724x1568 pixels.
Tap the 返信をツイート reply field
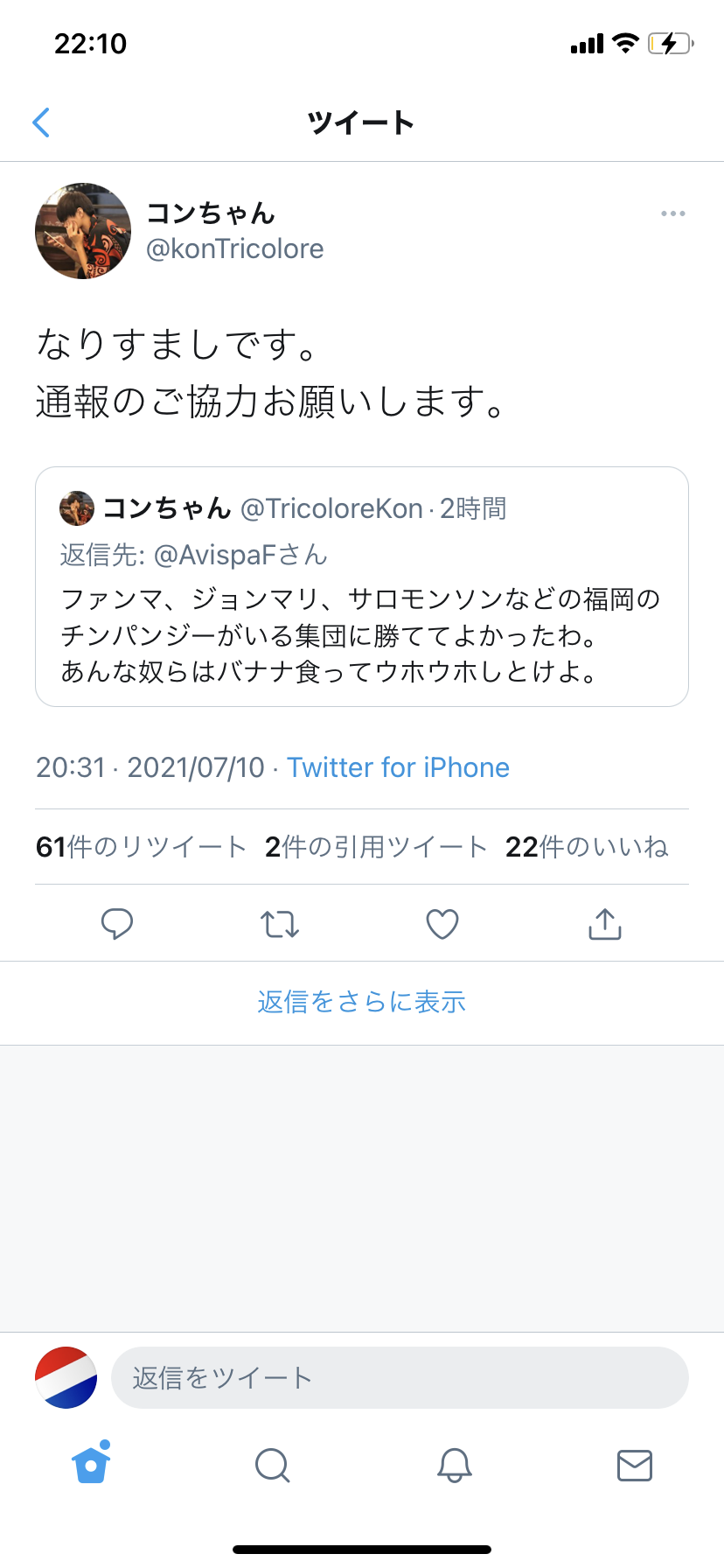pyautogui.click(x=400, y=1378)
